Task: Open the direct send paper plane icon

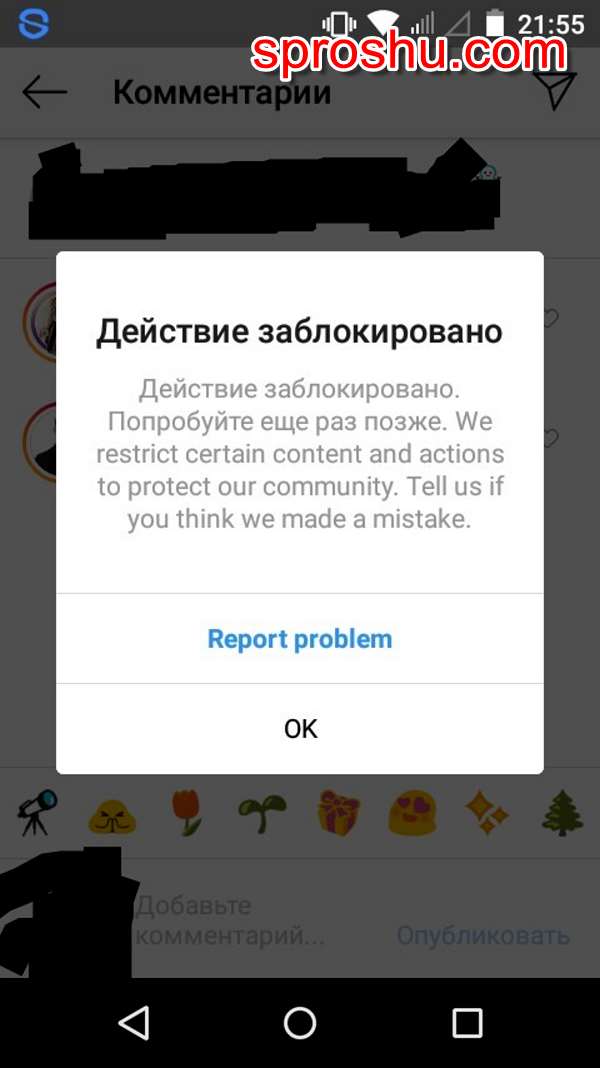Action: [555, 90]
